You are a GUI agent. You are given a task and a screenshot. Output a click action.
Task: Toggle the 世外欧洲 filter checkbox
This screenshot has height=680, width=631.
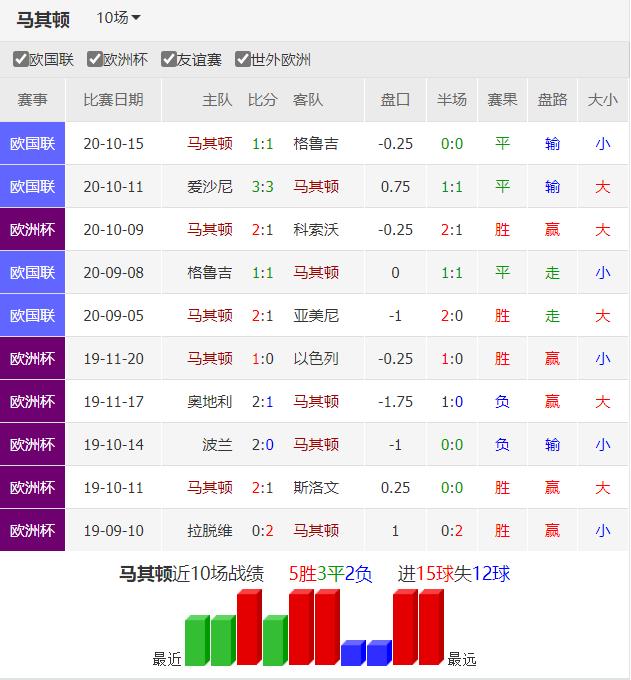pos(242,59)
